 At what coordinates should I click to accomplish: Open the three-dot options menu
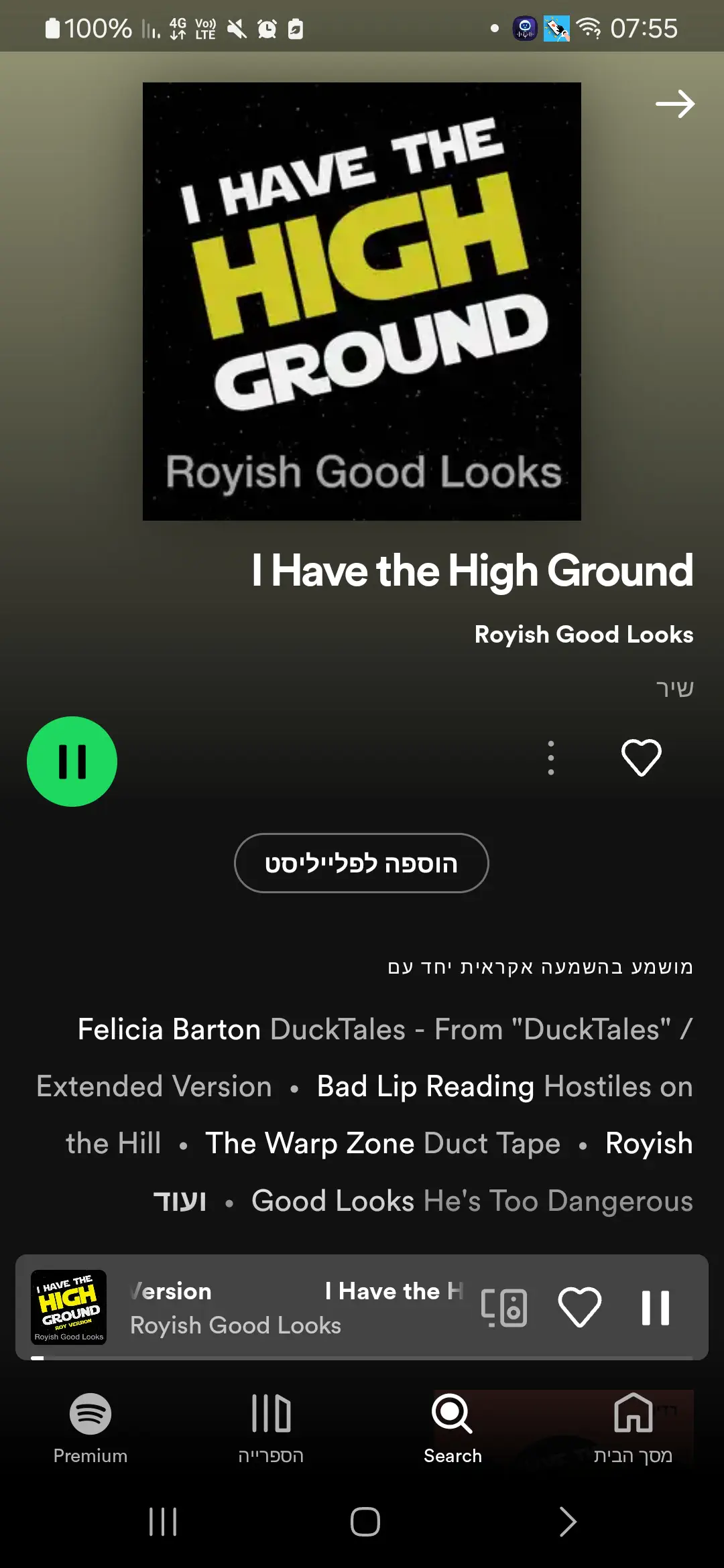(551, 758)
